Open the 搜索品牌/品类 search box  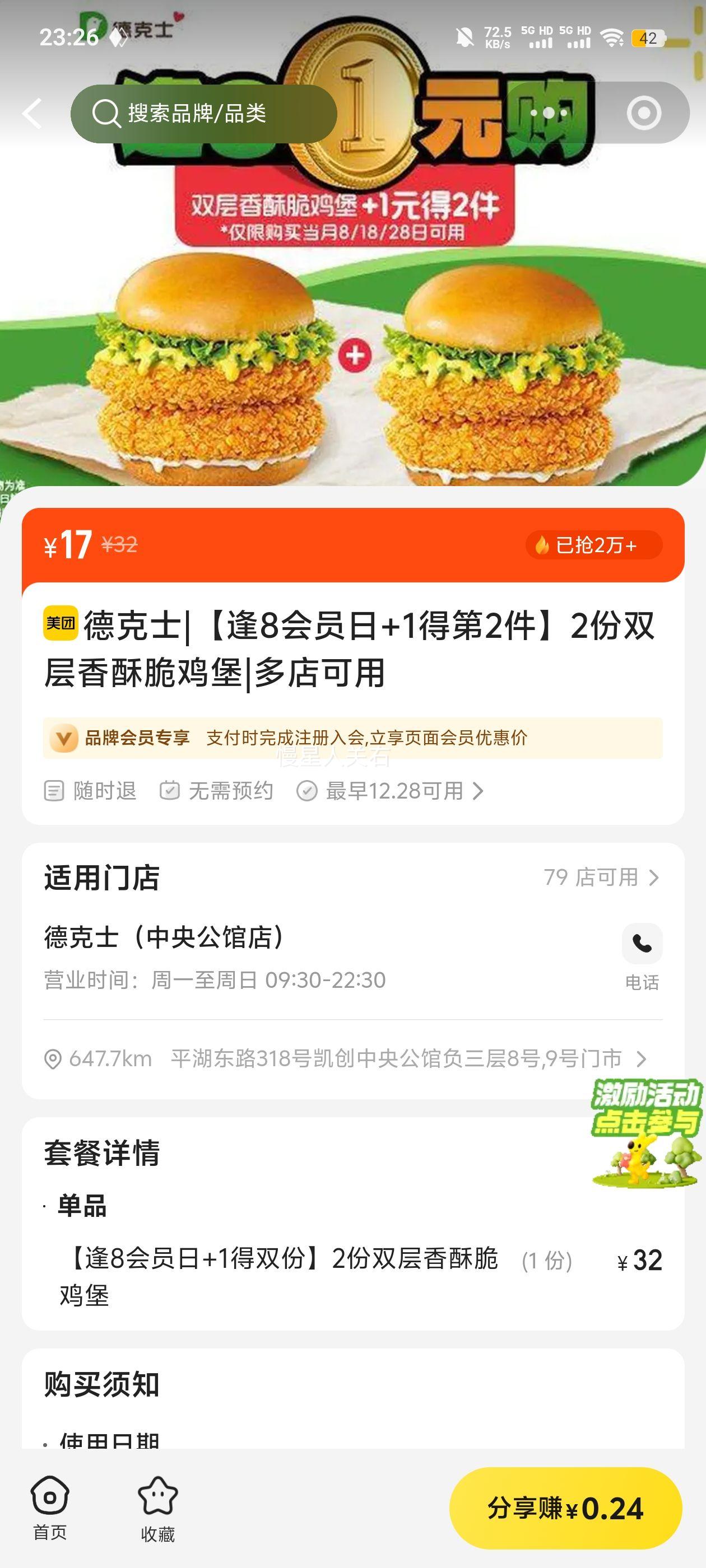coord(203,114)
